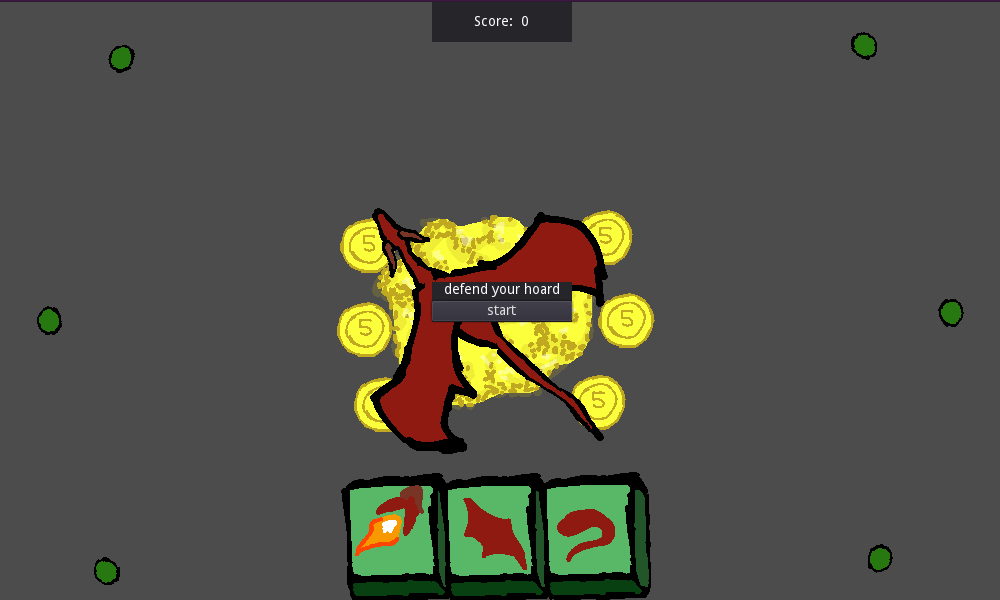Select the wing attack ability tile
Viewport: 1000px width, 600px height.
[491, 532]
